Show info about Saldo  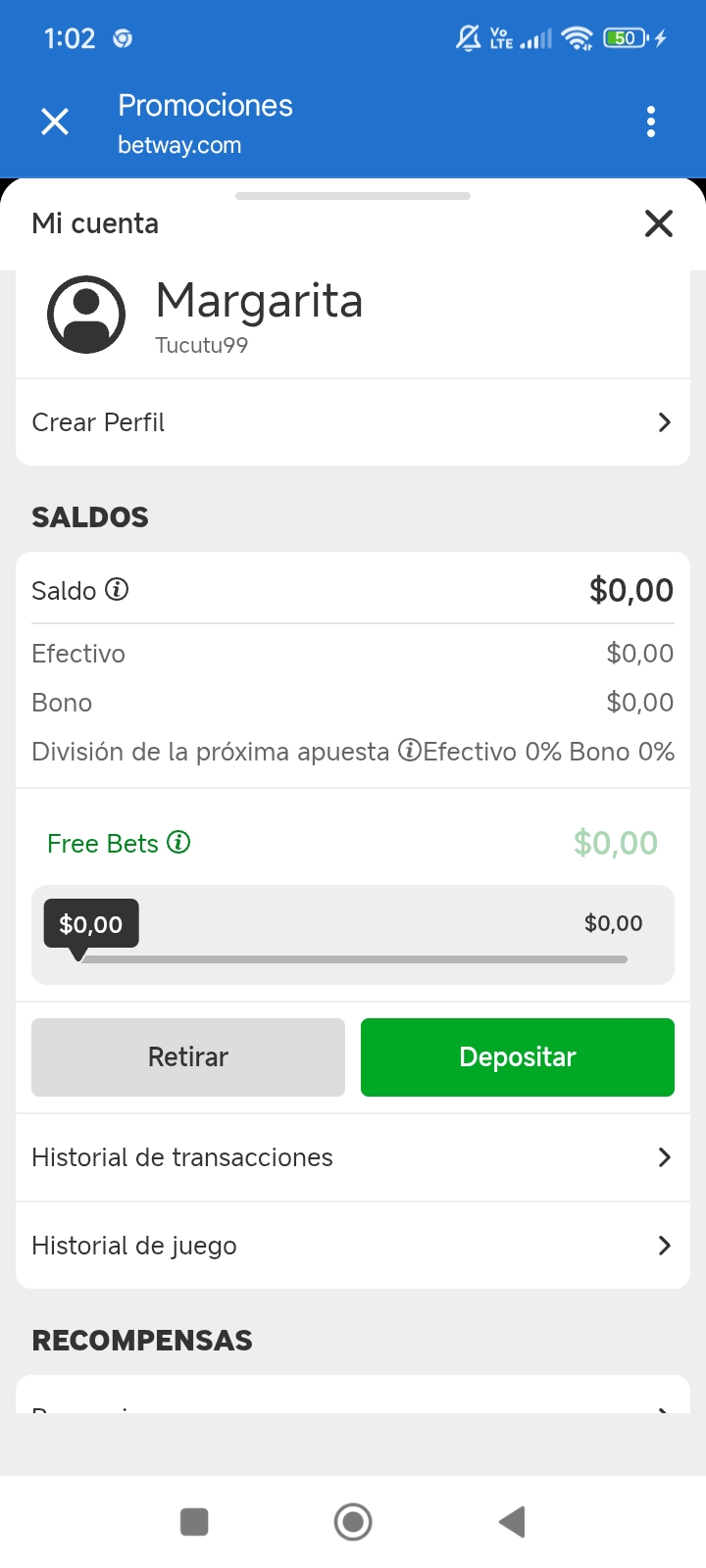pos(117,590)
